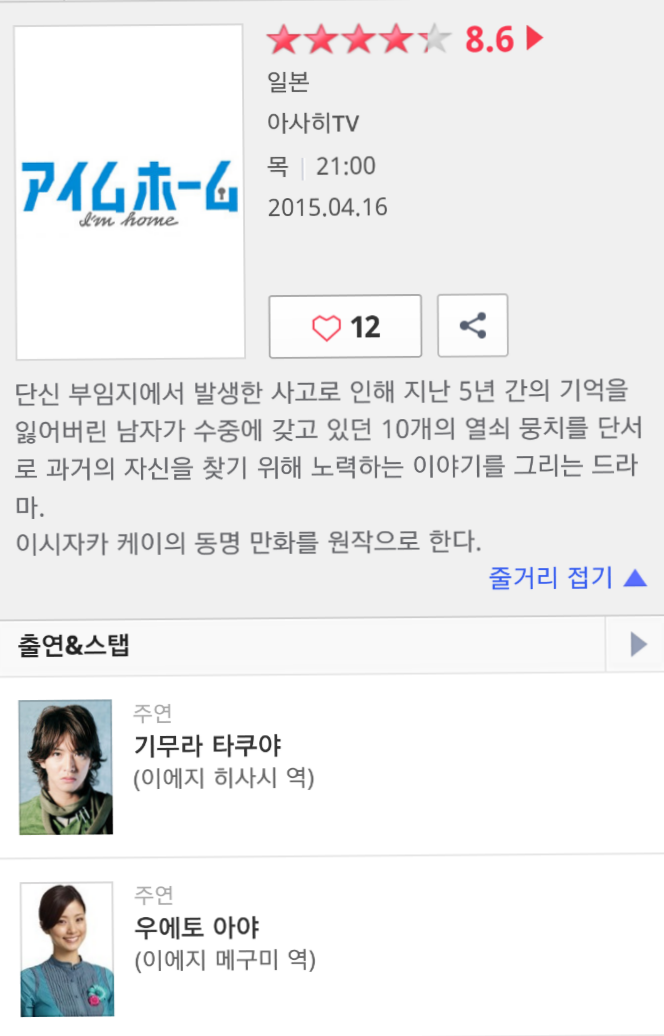Open 기무라 타쿠야's actor profile
The image size is (664, 1036).
(207, 745)
